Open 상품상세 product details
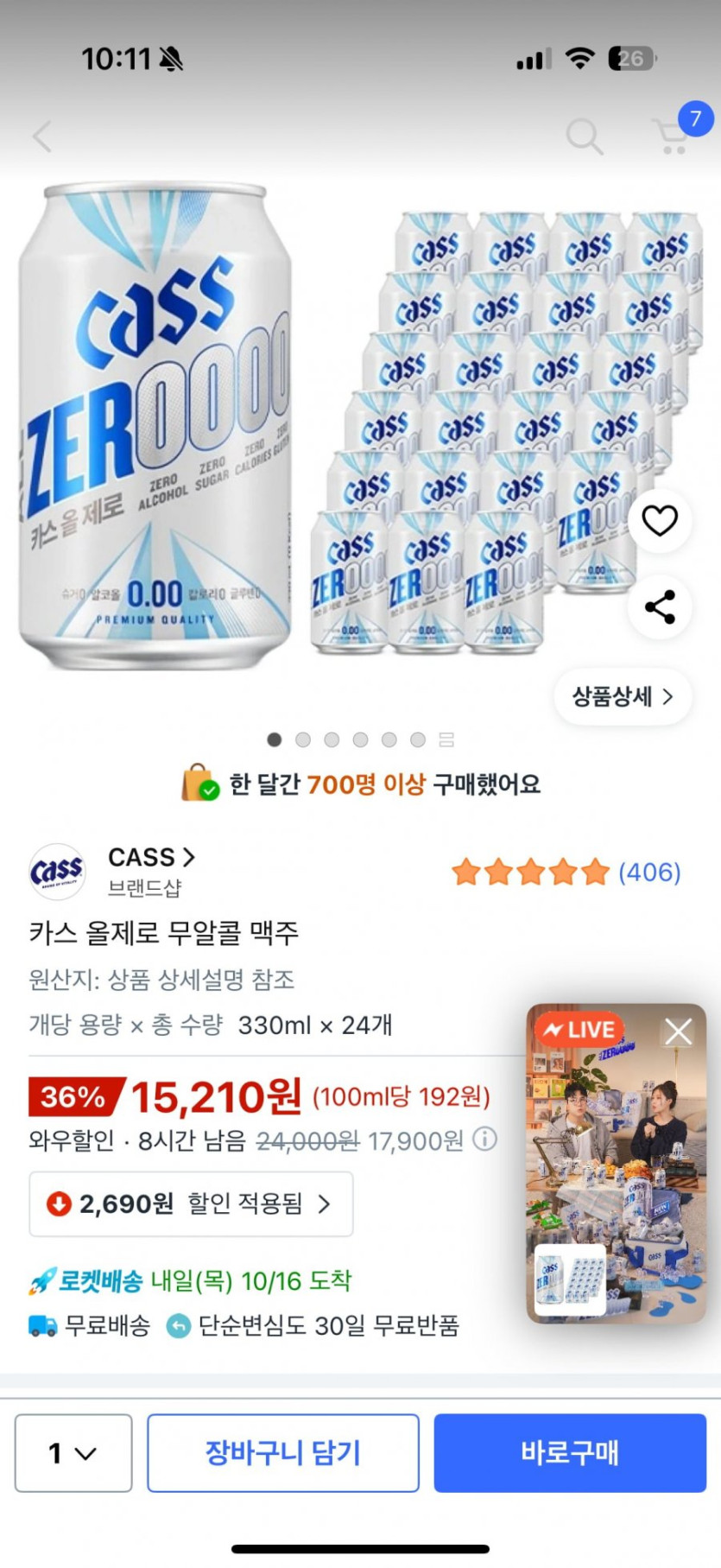 pos(622,697)
